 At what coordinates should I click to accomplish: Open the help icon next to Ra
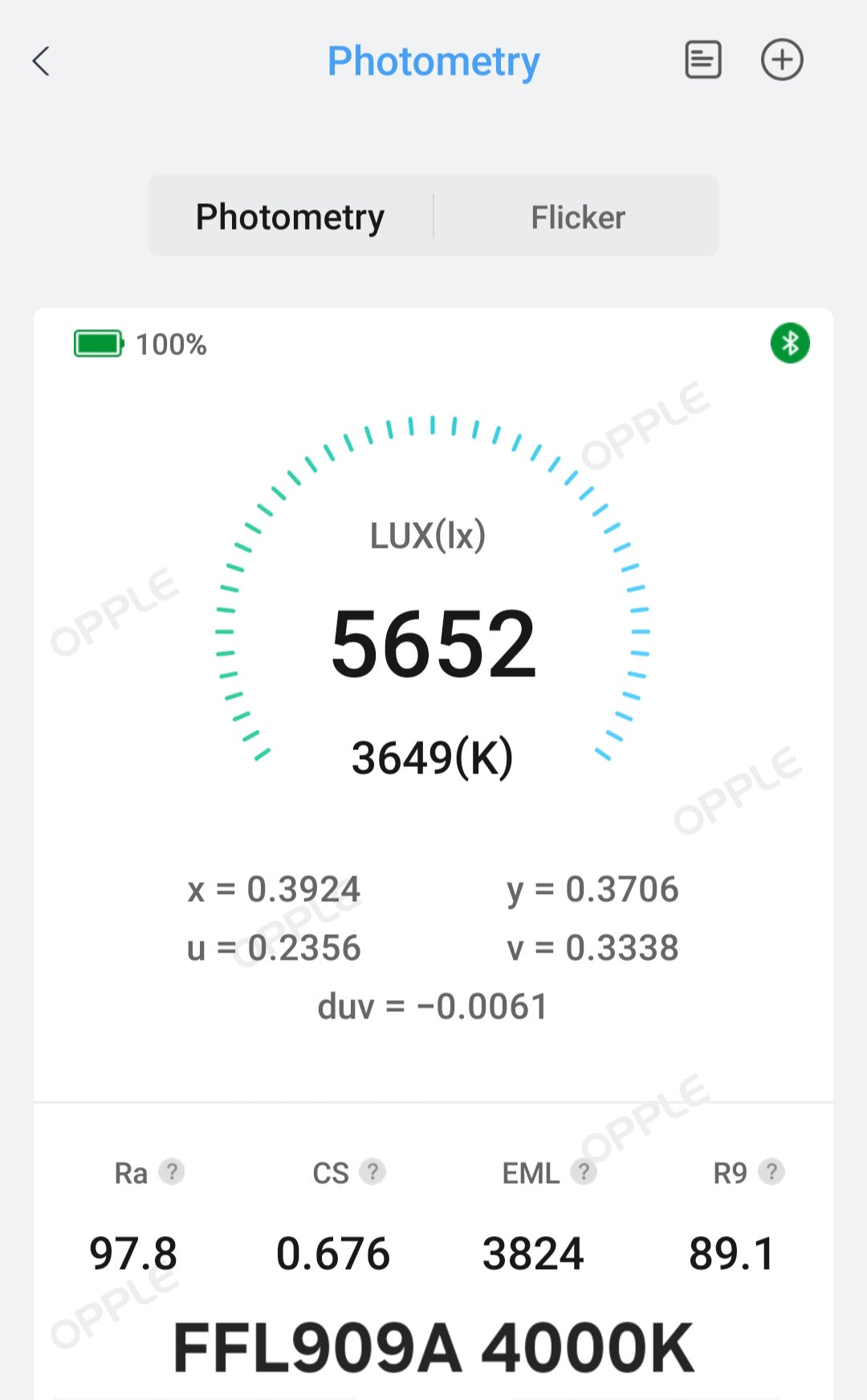pyautogui.click(x=171, y=1172)
